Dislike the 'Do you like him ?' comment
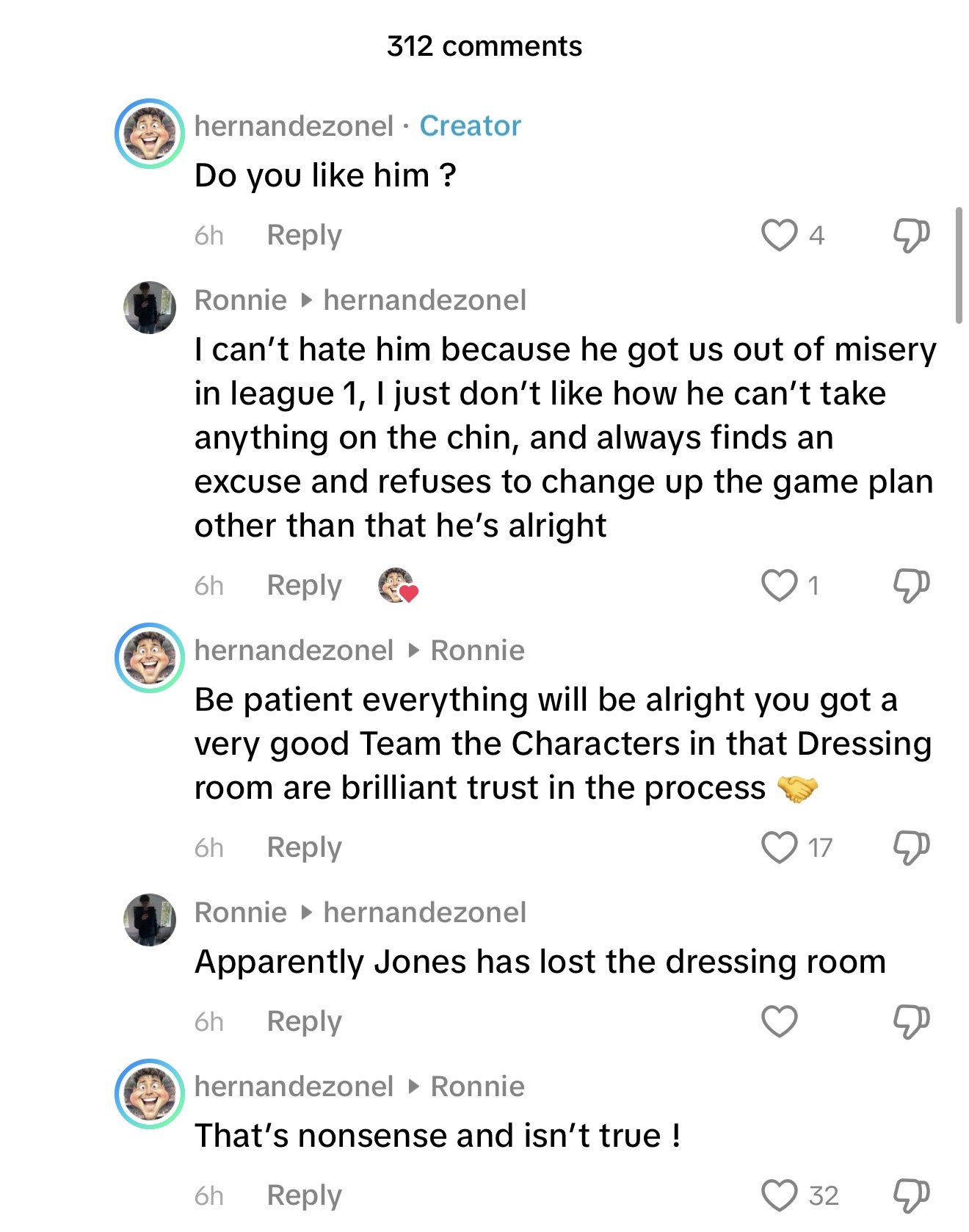969x1232 pixels. (x=911, y=236)
